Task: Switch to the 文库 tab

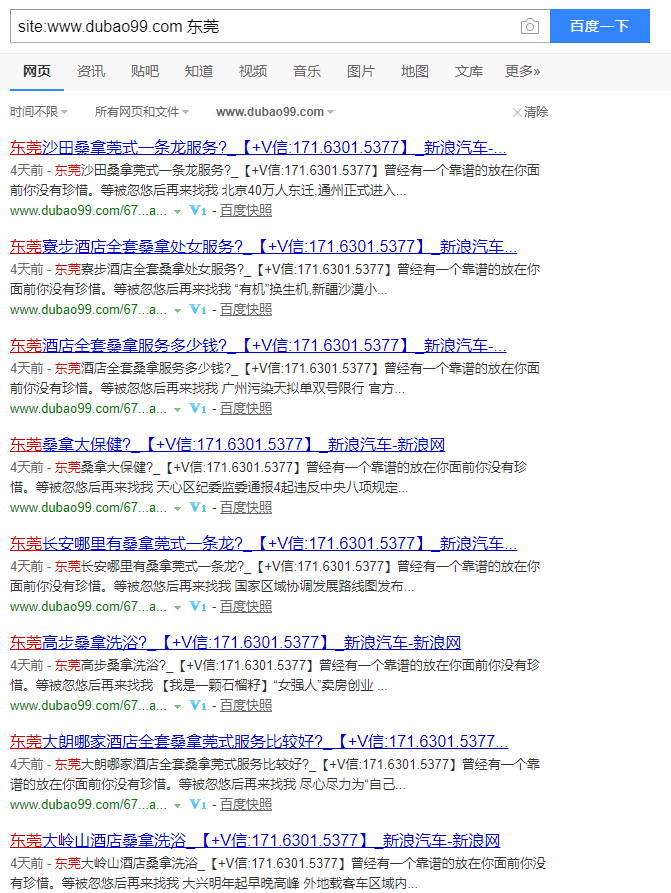Action: [x=469, y=71]
